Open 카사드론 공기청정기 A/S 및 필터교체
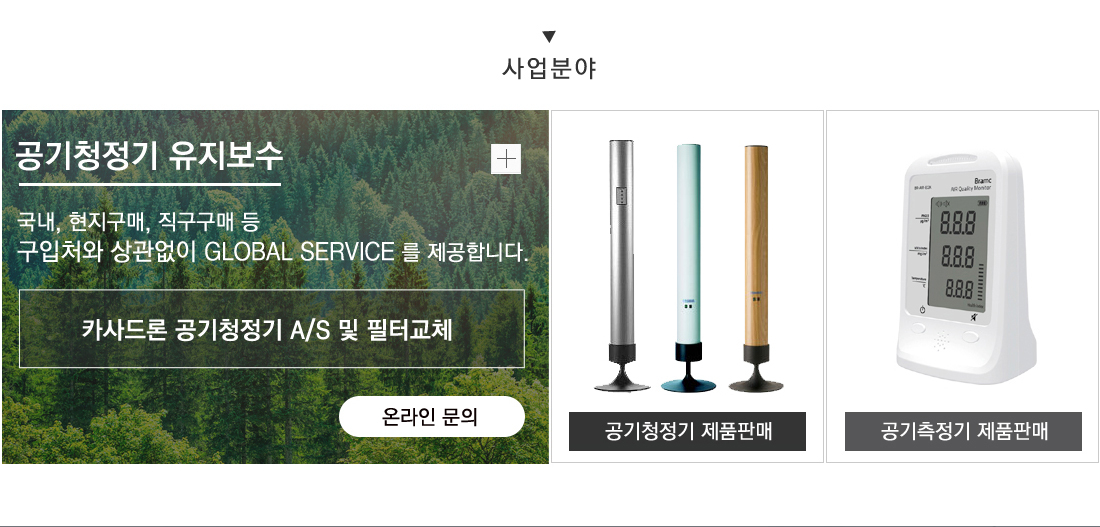Viewport: 1100px width, 527px height. pyautogui.click(x=271, y=329)
